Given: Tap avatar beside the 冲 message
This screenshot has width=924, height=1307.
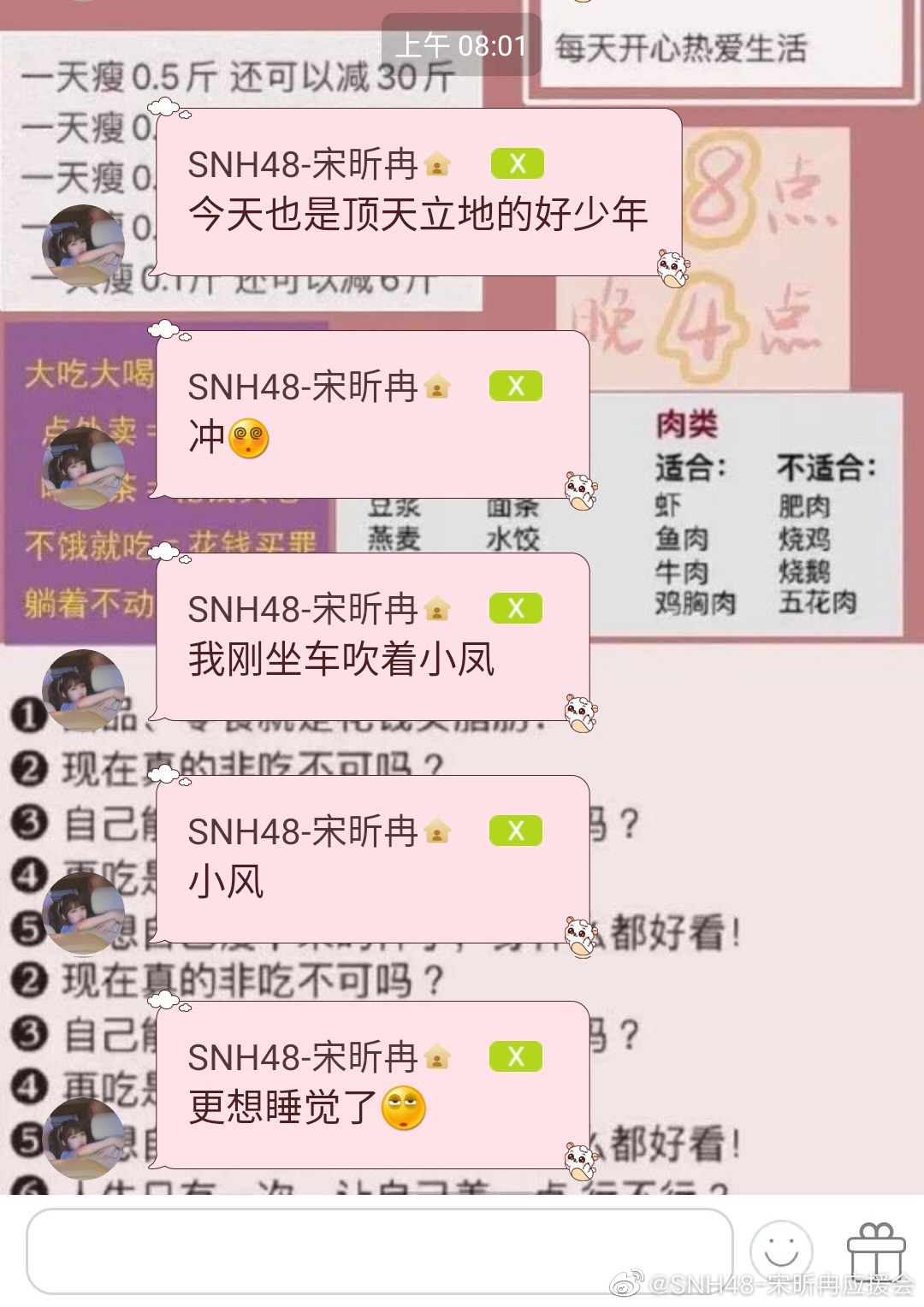Looking at the screenshot, I should (x=84, y=468).
